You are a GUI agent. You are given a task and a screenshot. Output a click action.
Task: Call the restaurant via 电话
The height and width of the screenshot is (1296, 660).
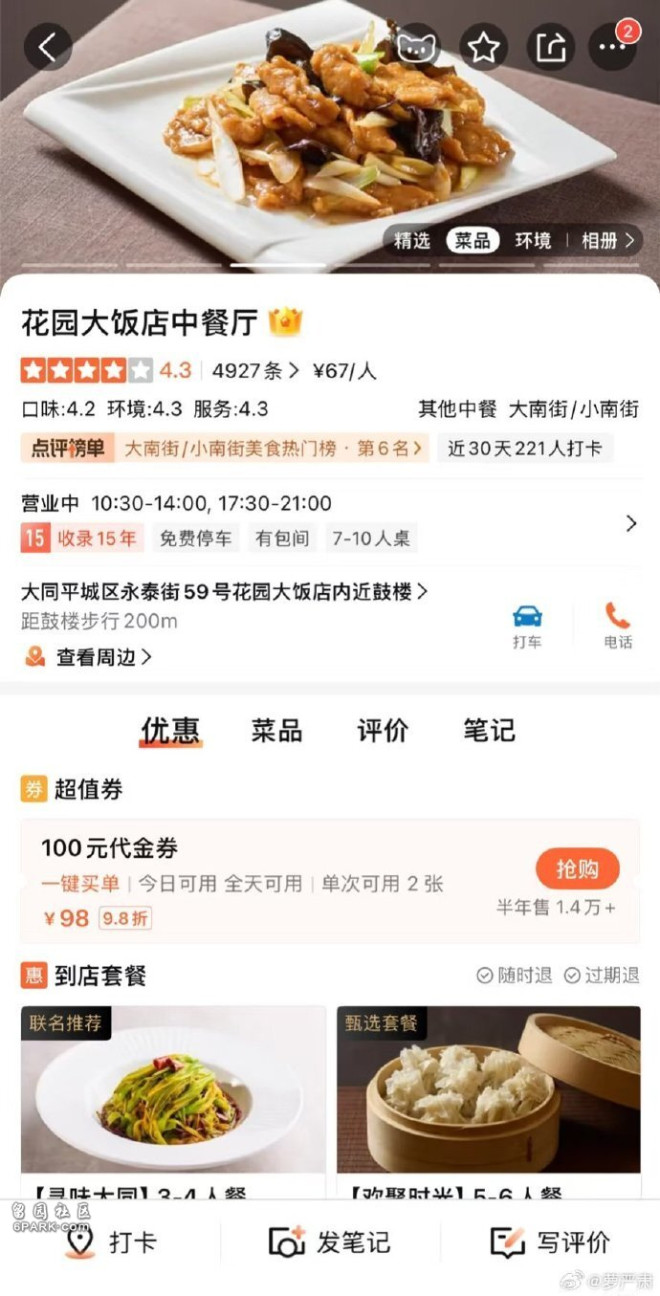pyautogui.click(x=617, y=626)
